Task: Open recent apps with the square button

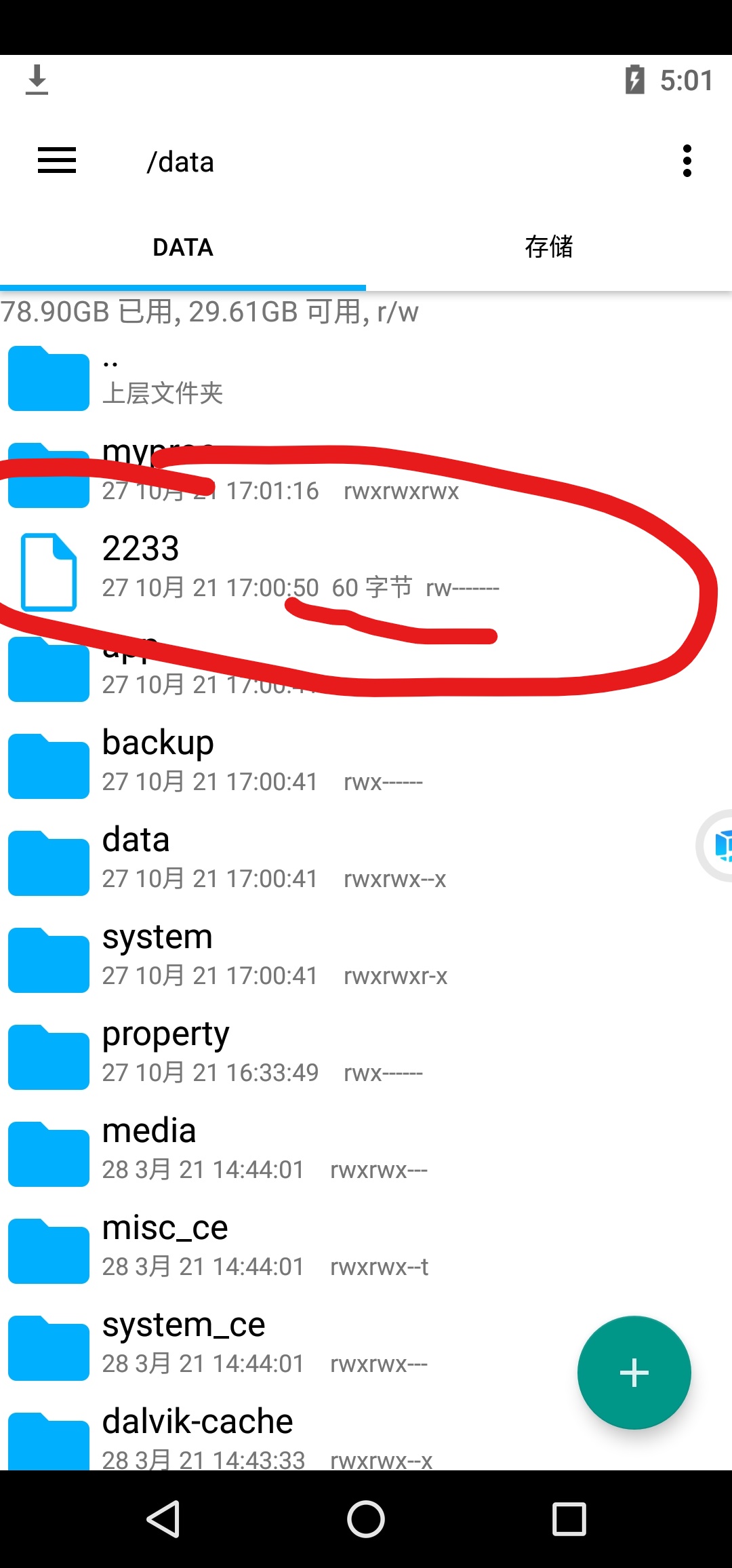Action: pyautogui.click(x=569, y=1518)
